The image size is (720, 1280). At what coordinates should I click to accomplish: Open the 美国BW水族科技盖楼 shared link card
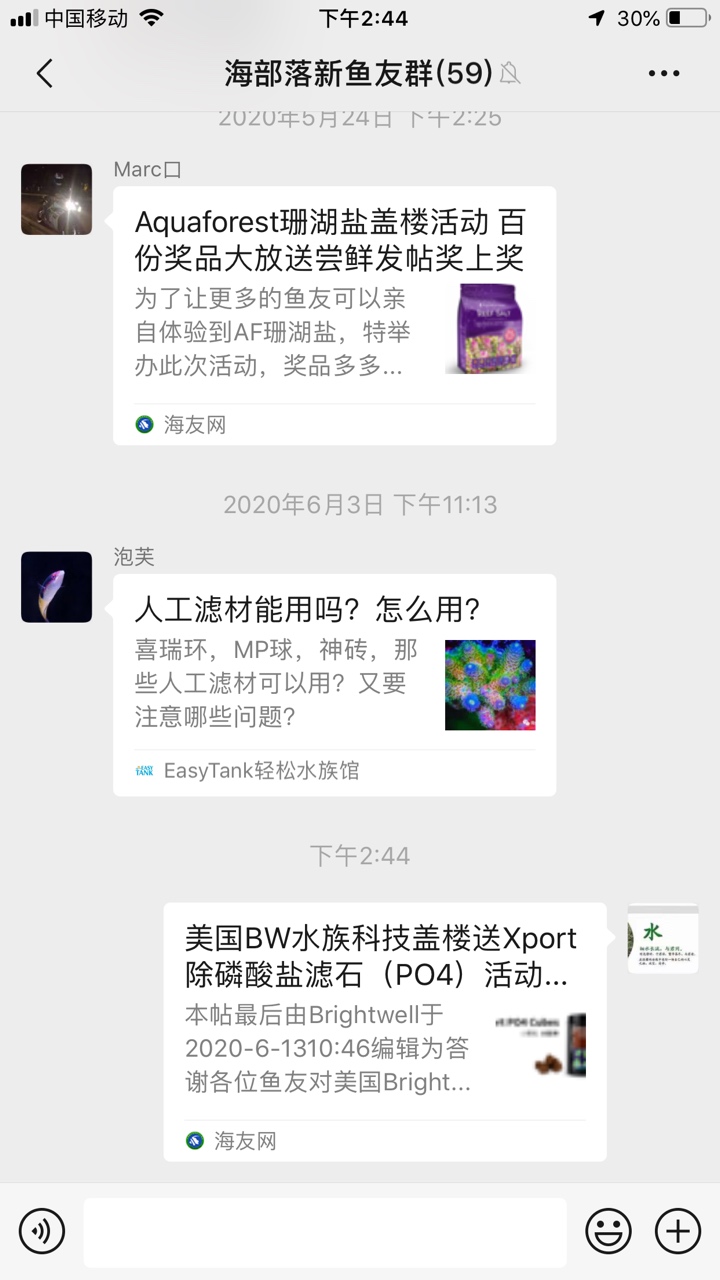pos(385,1031)
